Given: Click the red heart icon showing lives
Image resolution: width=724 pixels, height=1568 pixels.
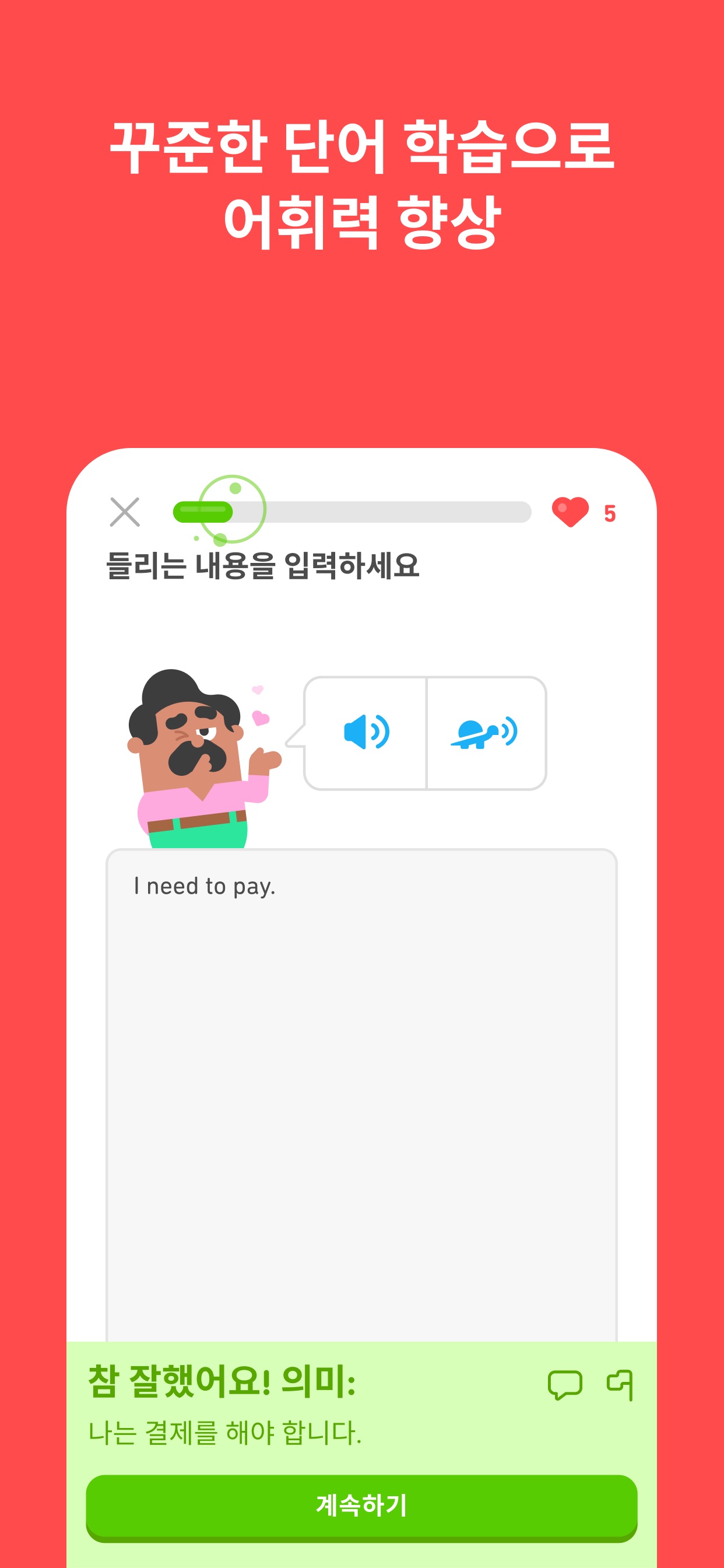Looking at the screenshot, I should point(570,513).
